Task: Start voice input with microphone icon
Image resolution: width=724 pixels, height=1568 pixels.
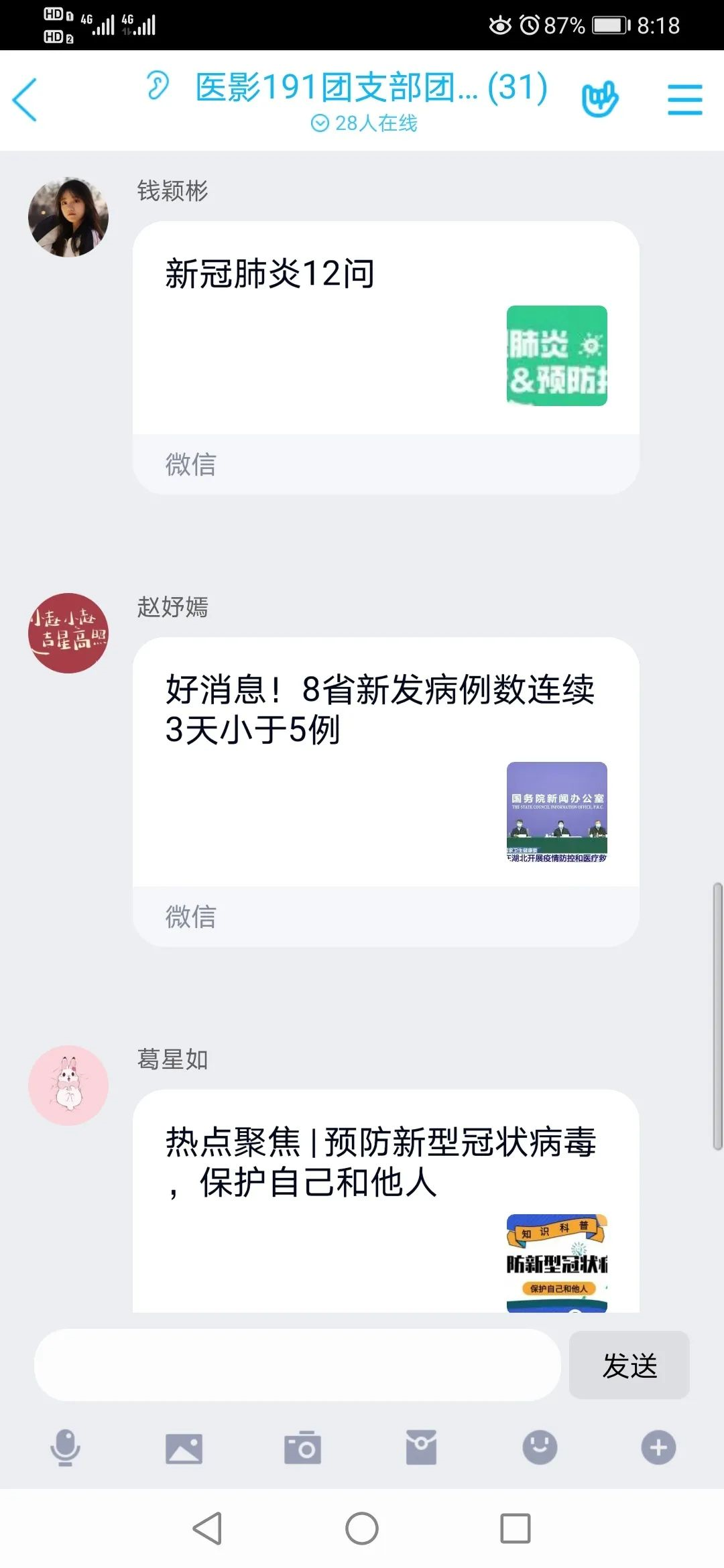Action: point(65,1447)
